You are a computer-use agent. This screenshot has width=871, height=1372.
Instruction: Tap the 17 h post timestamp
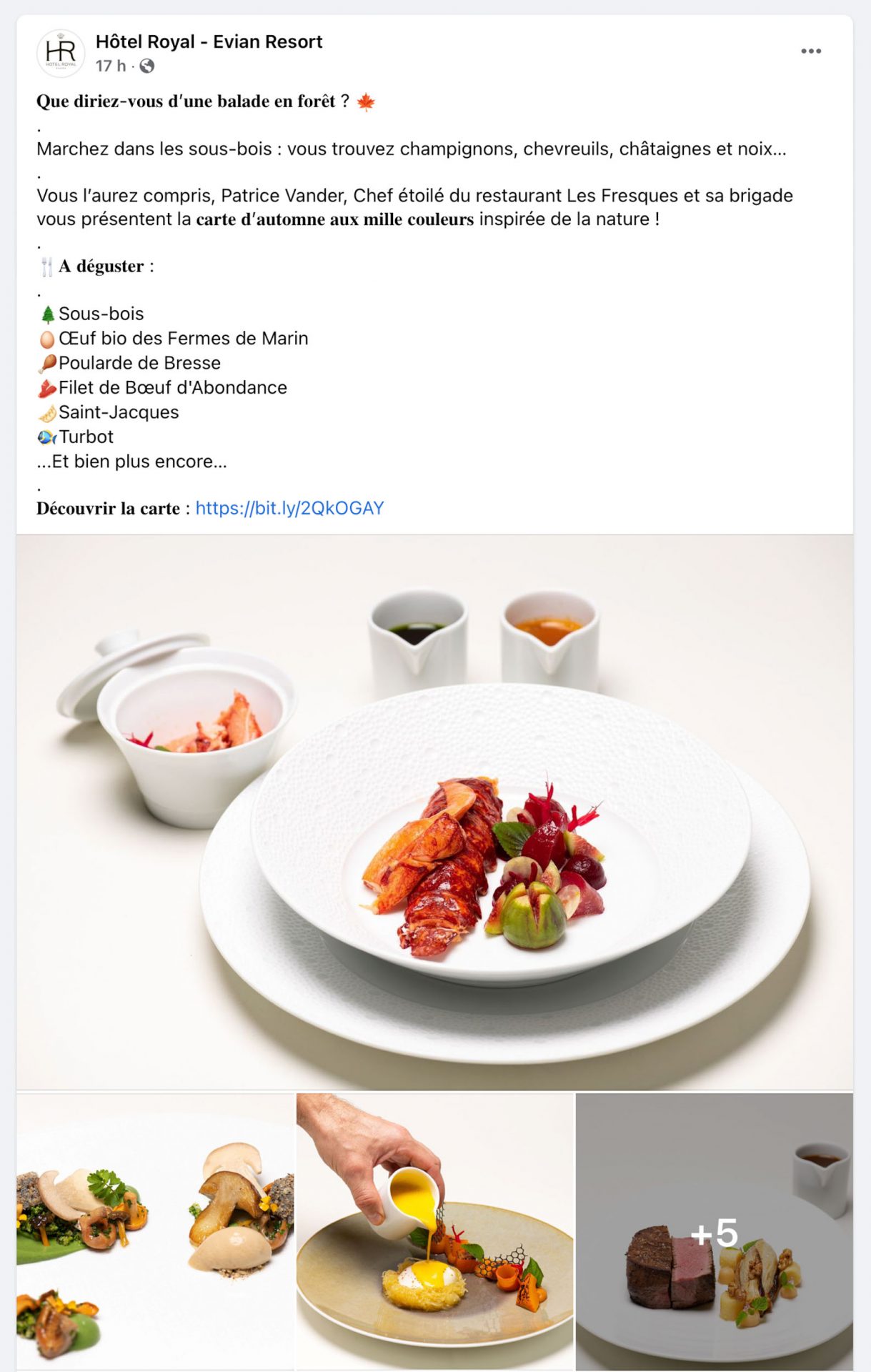(110, 66)
